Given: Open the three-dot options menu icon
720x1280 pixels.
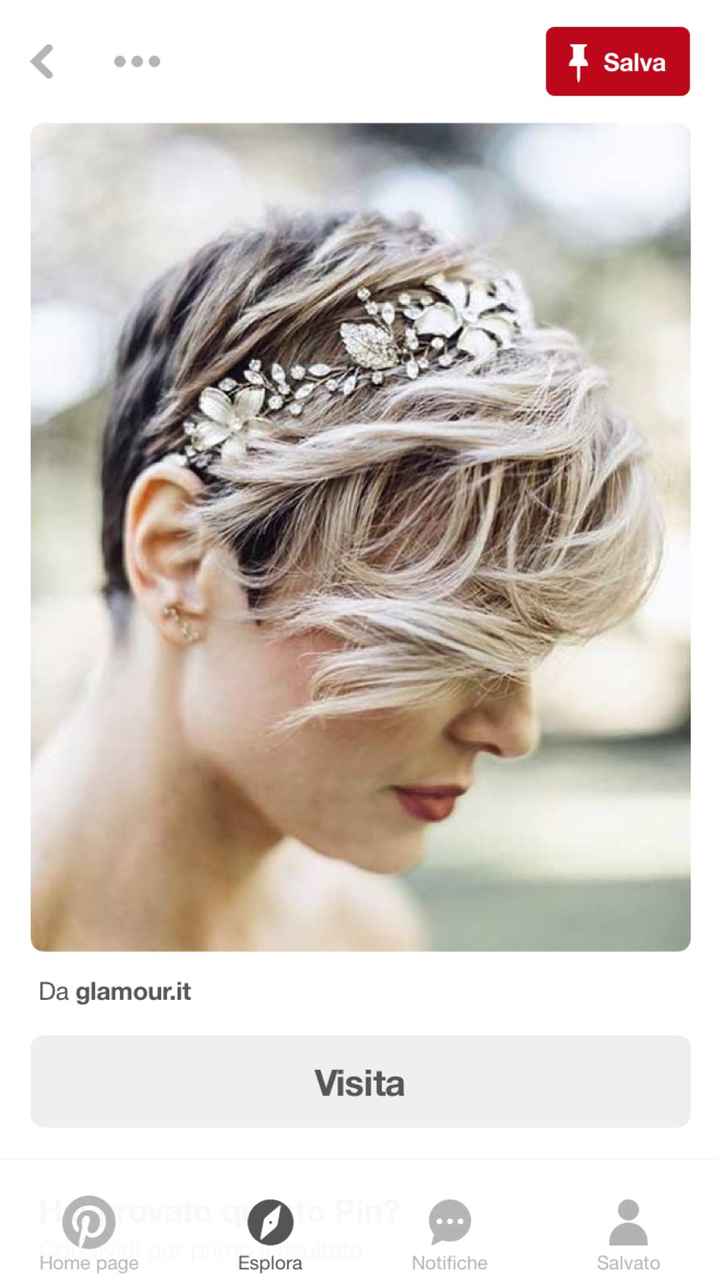Looking at the screenshot, I should click(137, 61).
